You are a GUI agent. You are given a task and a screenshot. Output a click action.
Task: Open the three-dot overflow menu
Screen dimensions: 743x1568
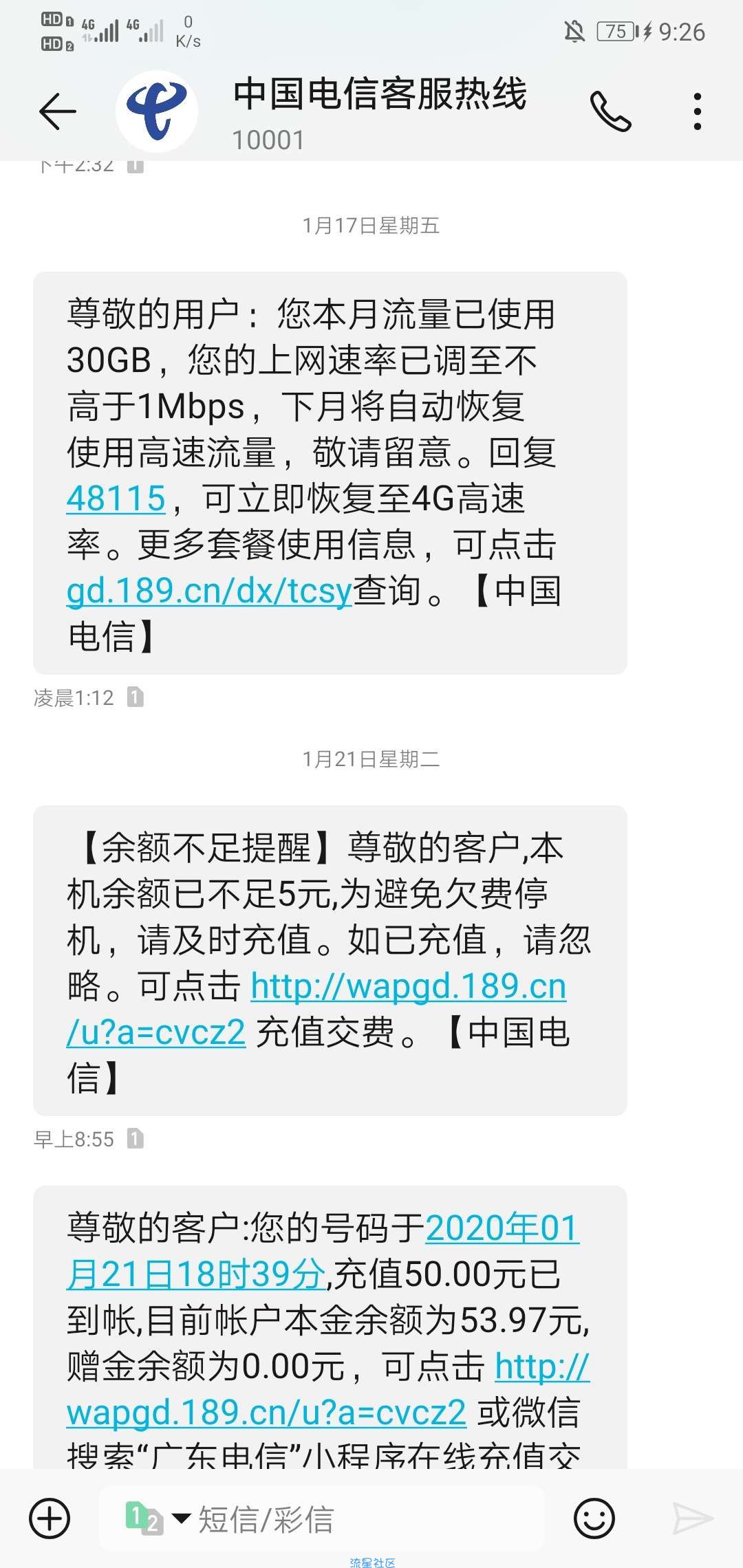tap(698, 111)
